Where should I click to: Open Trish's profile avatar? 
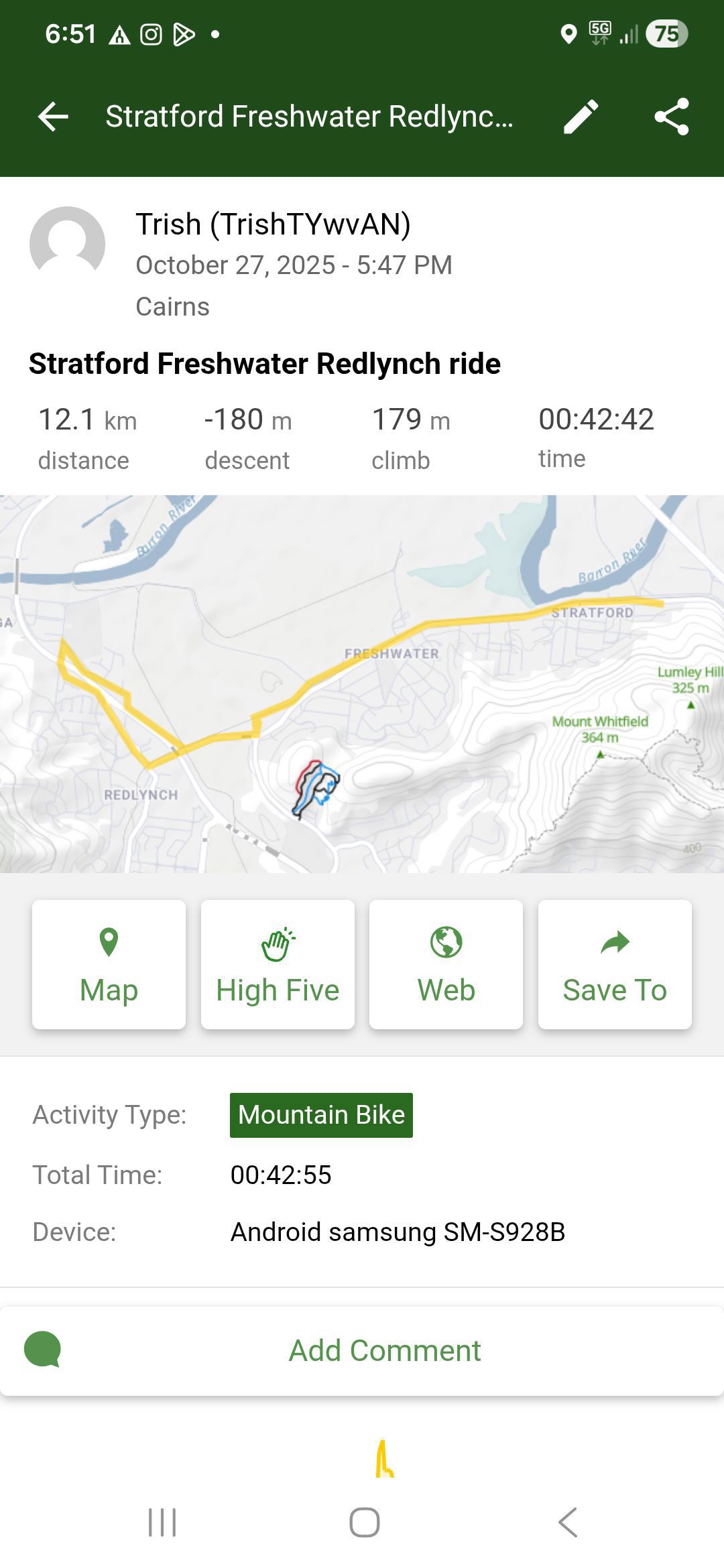point(67,244)
